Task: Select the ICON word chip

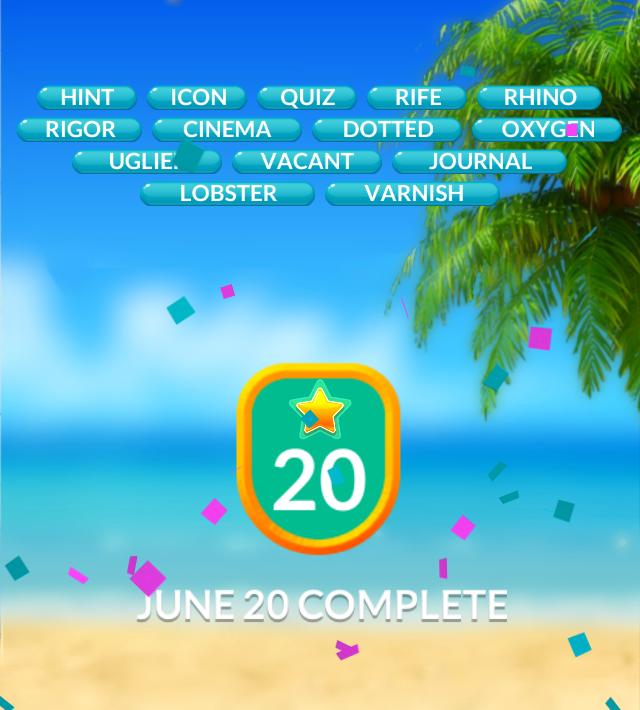Action: (198, 98)
